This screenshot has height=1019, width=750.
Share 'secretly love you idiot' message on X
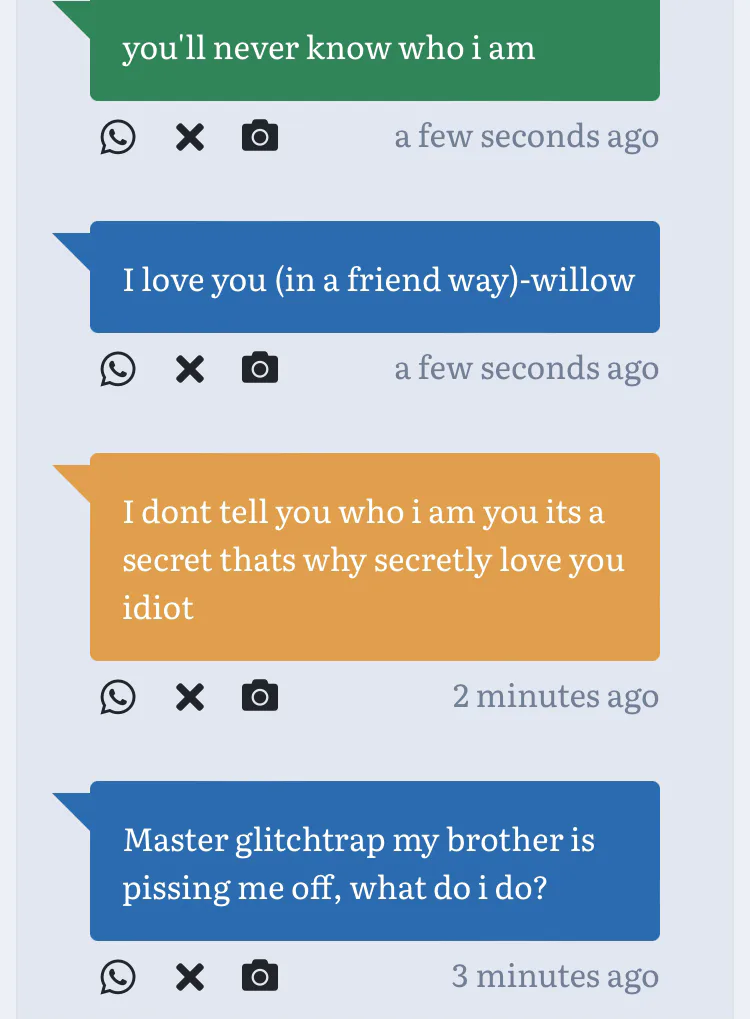[190, 697]
